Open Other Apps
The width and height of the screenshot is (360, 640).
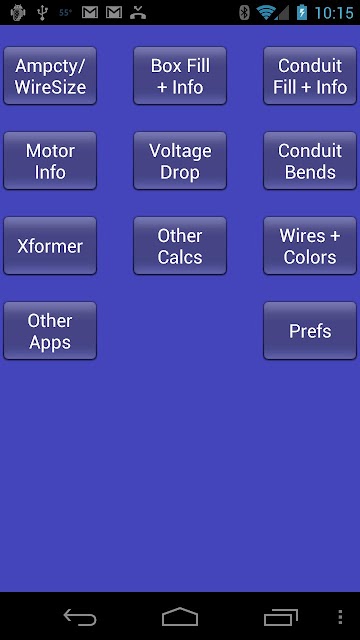click(50, 331)
